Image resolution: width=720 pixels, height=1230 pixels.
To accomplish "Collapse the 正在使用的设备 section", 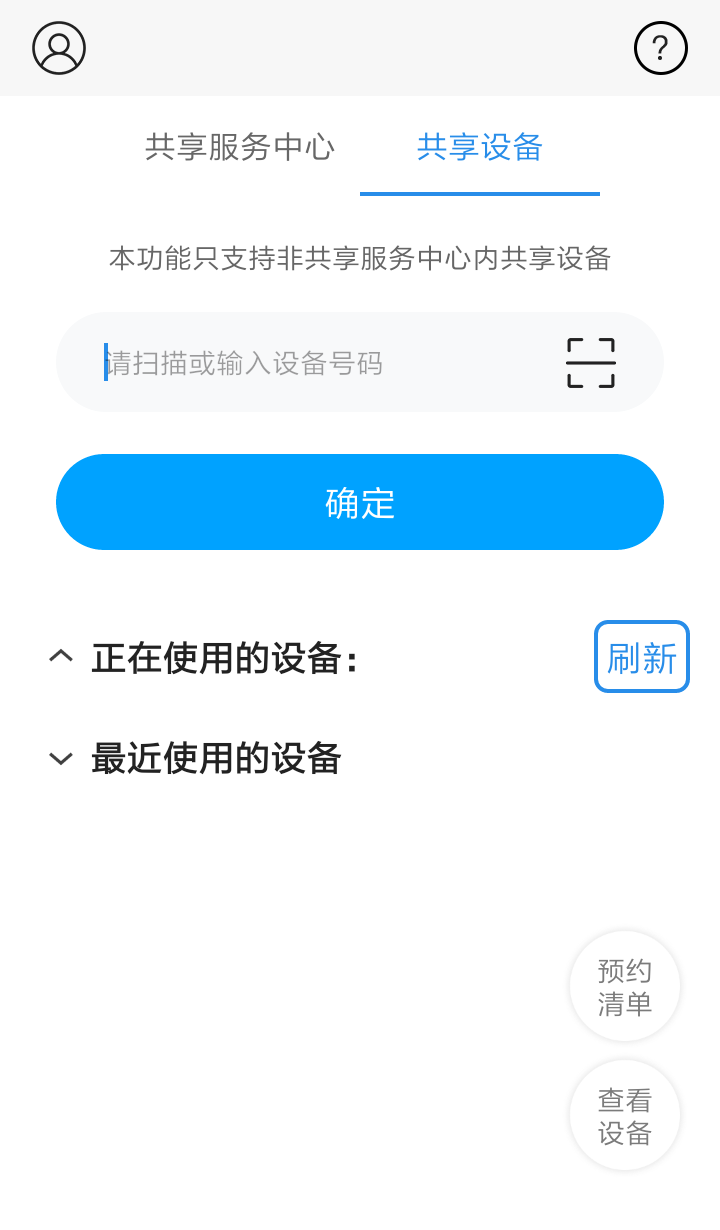I will coord(61,657).
